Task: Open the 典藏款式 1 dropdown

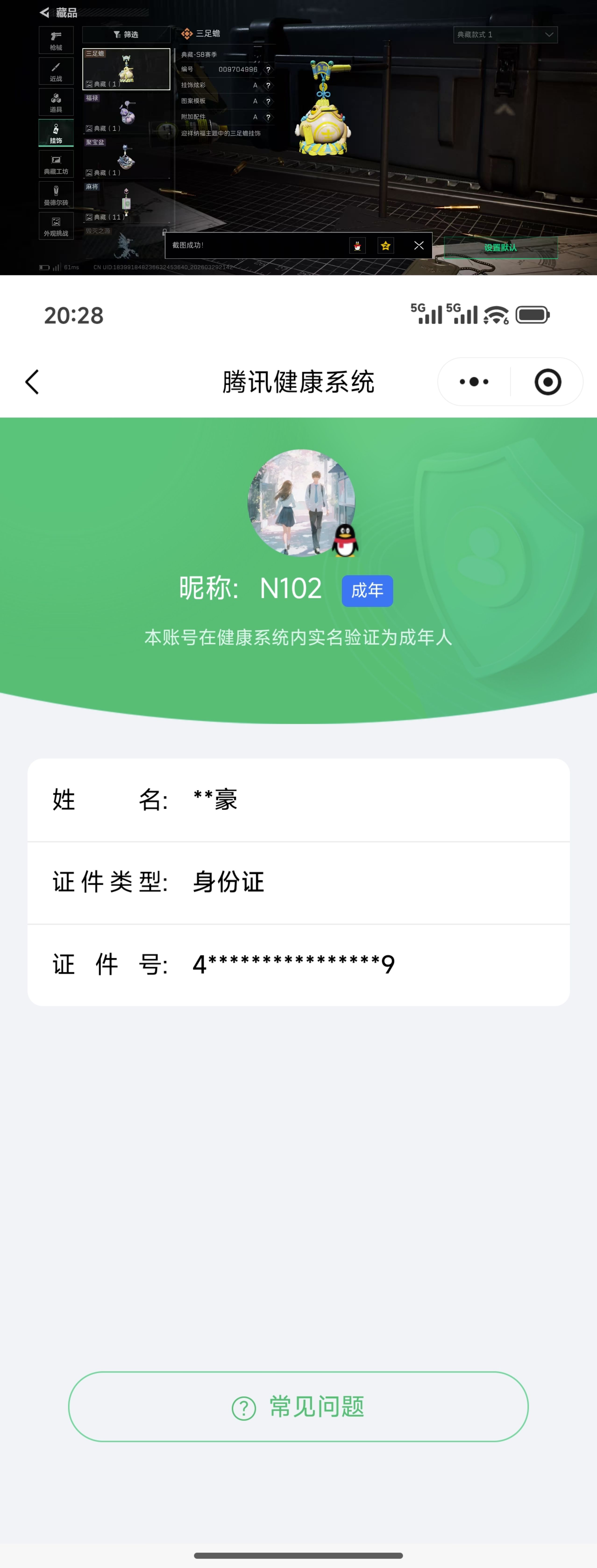Action: click(505, 35)
